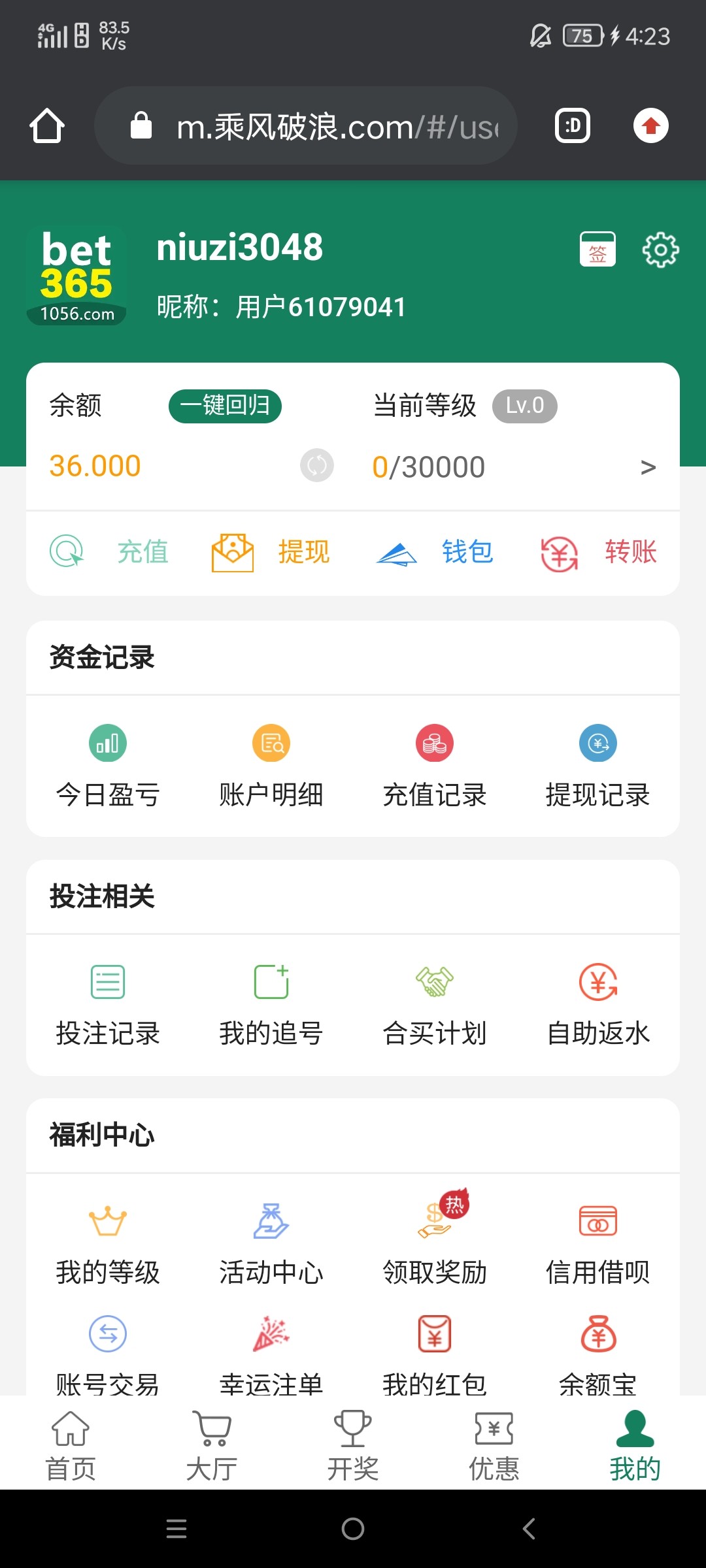Open 转账 transfer
Image resolution: width=706 pixels, height=1568 pixels.
coord(598,552)
